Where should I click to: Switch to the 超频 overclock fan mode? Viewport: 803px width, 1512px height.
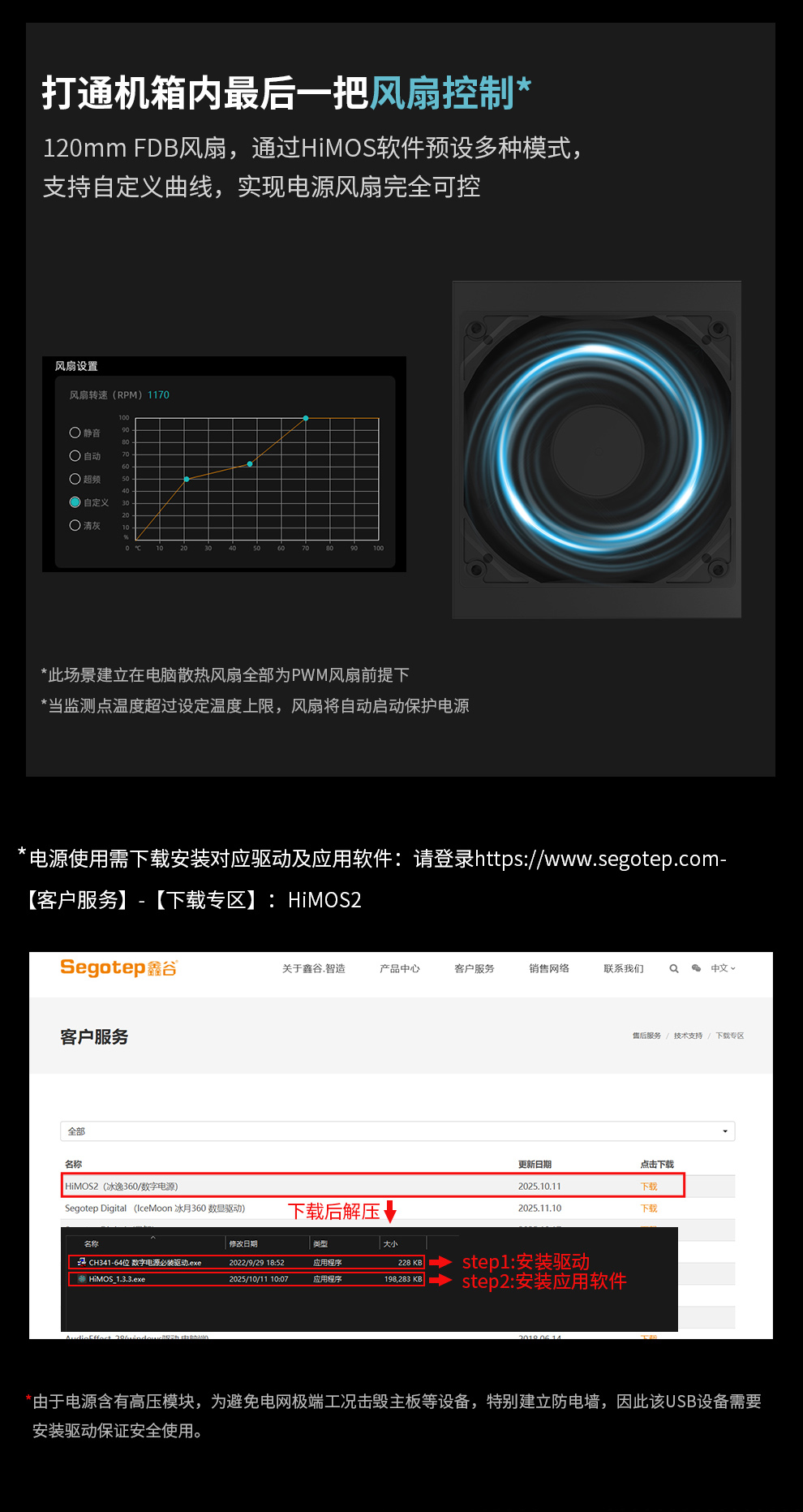74,480
